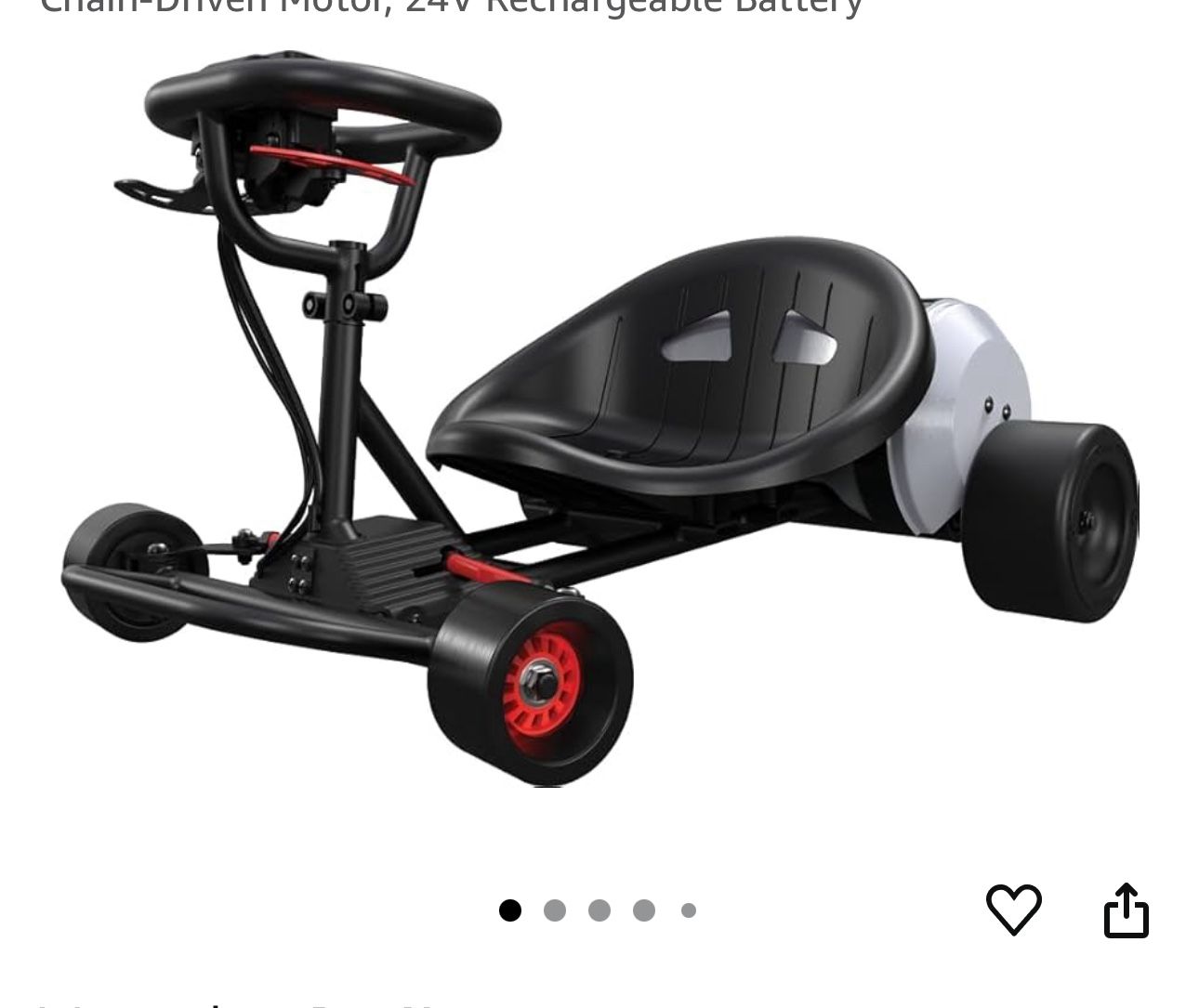Open the go-kart product image
This screenshot has width=1199, height=1008.
pos(599,418)
